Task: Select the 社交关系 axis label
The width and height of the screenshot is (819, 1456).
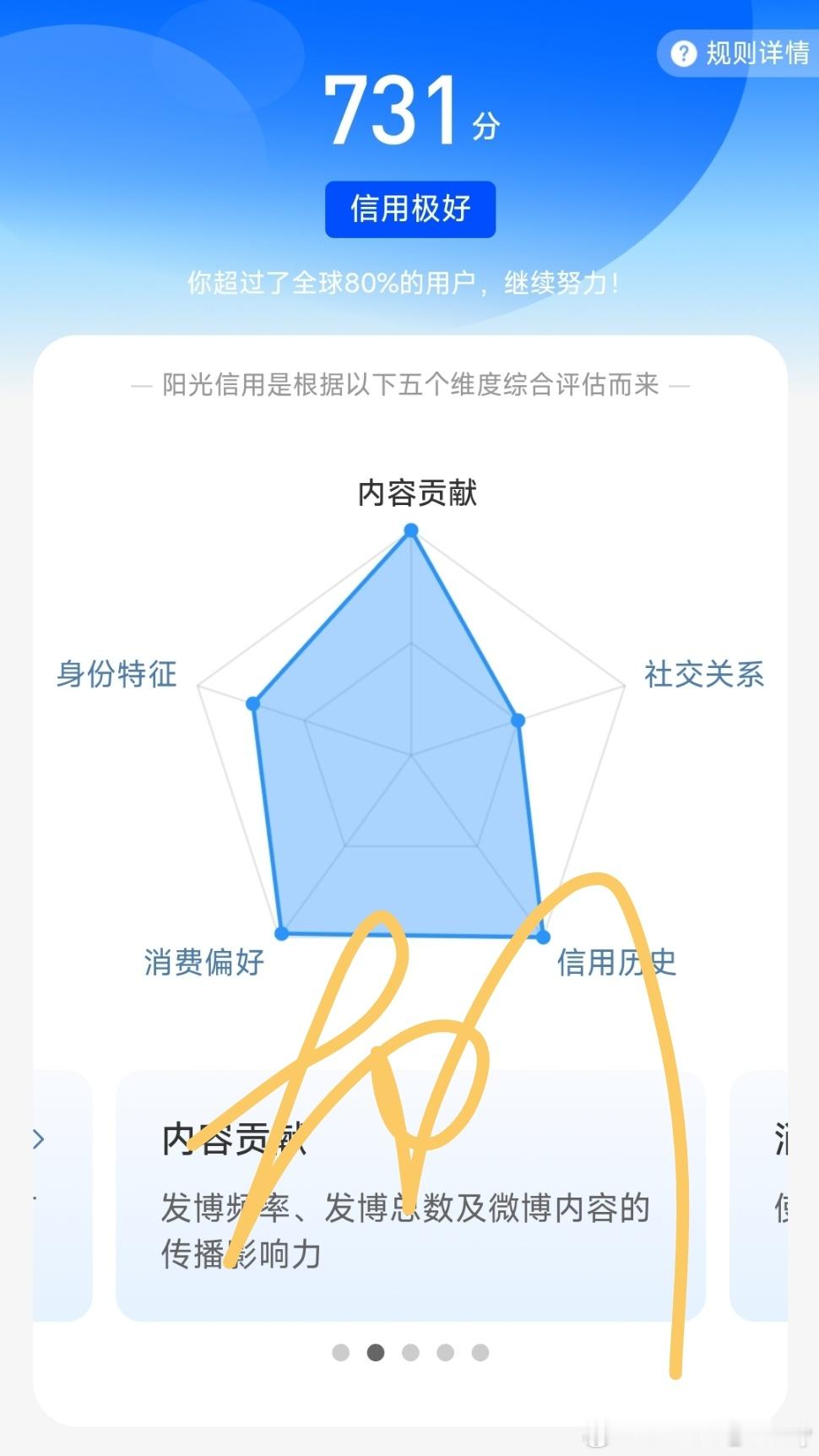Action: [x=703, y=675]
